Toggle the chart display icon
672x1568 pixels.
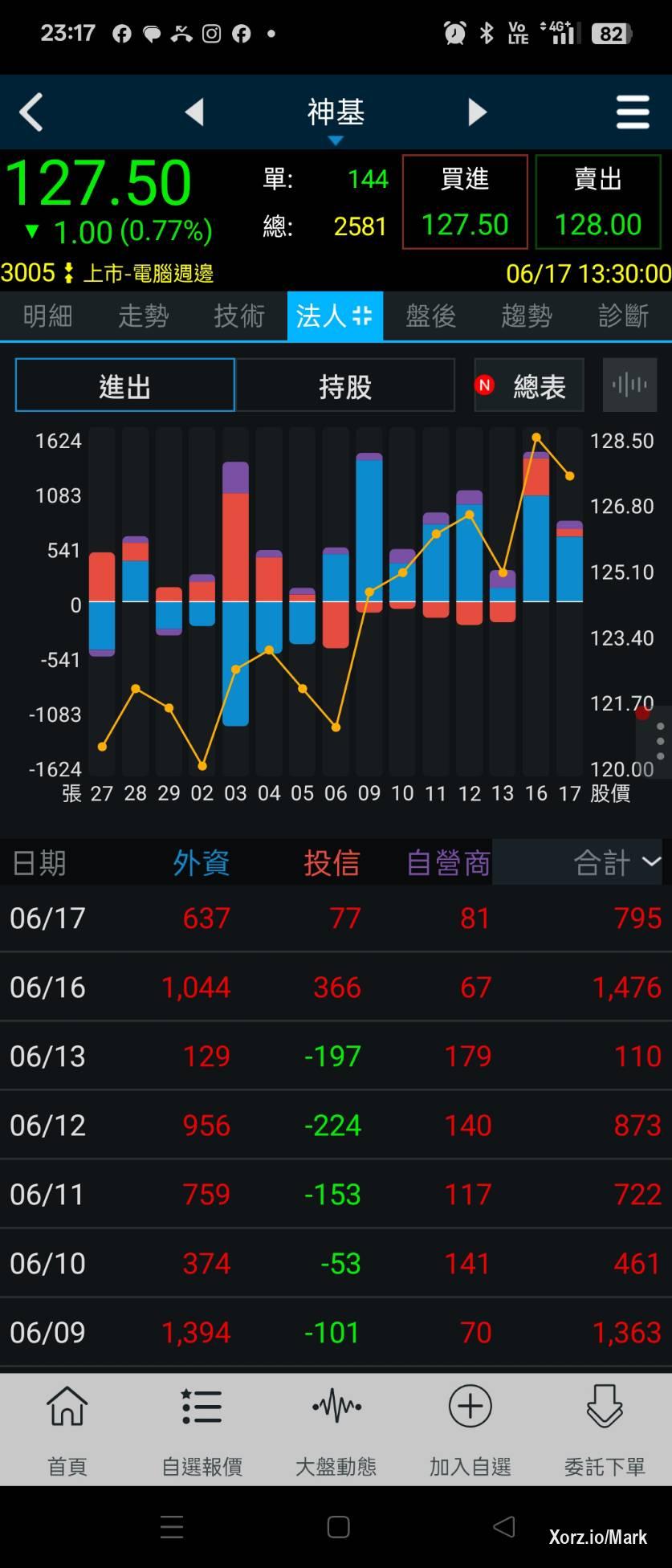[629, 386]
